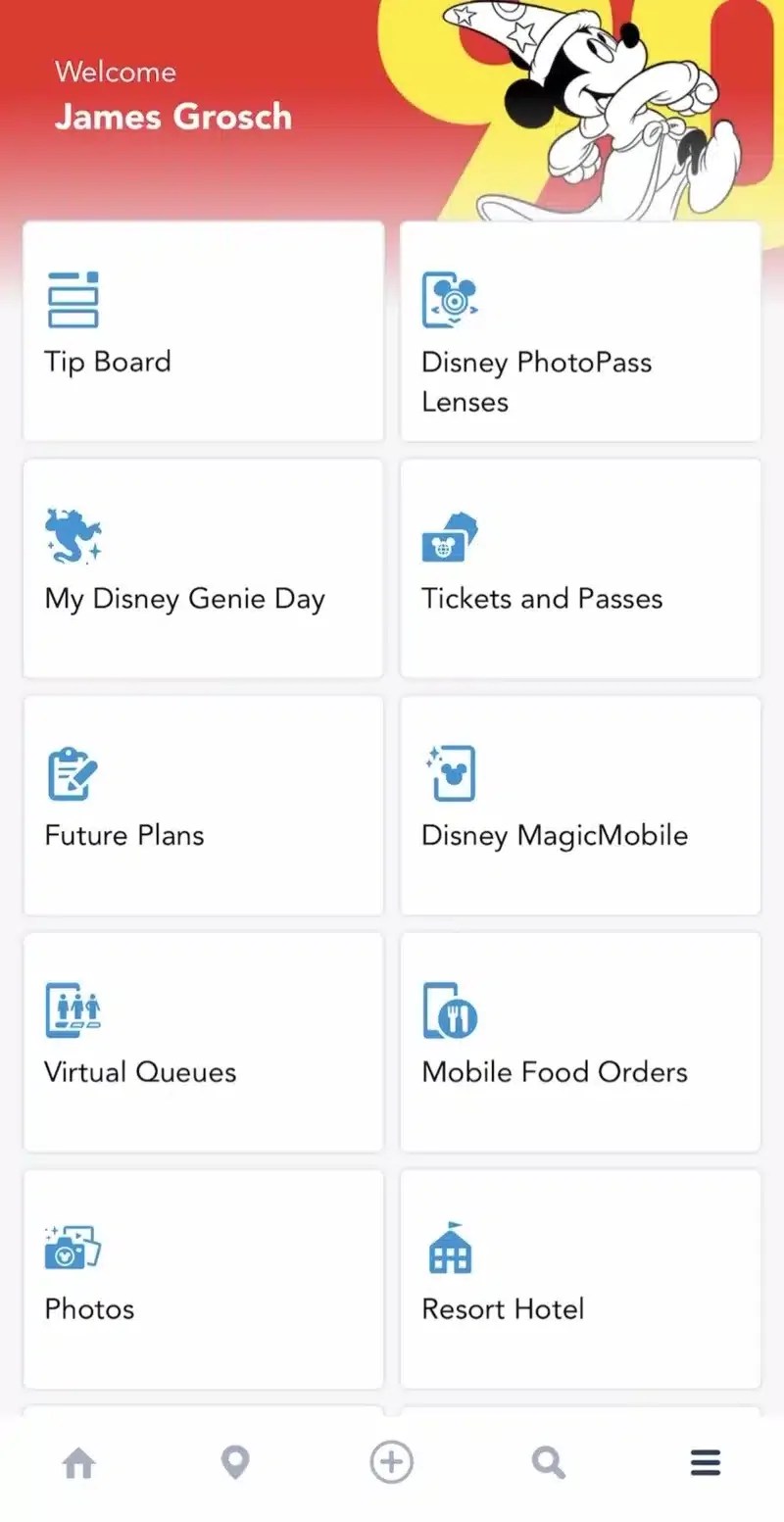
Task: Open the hamburger menu at bottom right
Action: 705,1461
